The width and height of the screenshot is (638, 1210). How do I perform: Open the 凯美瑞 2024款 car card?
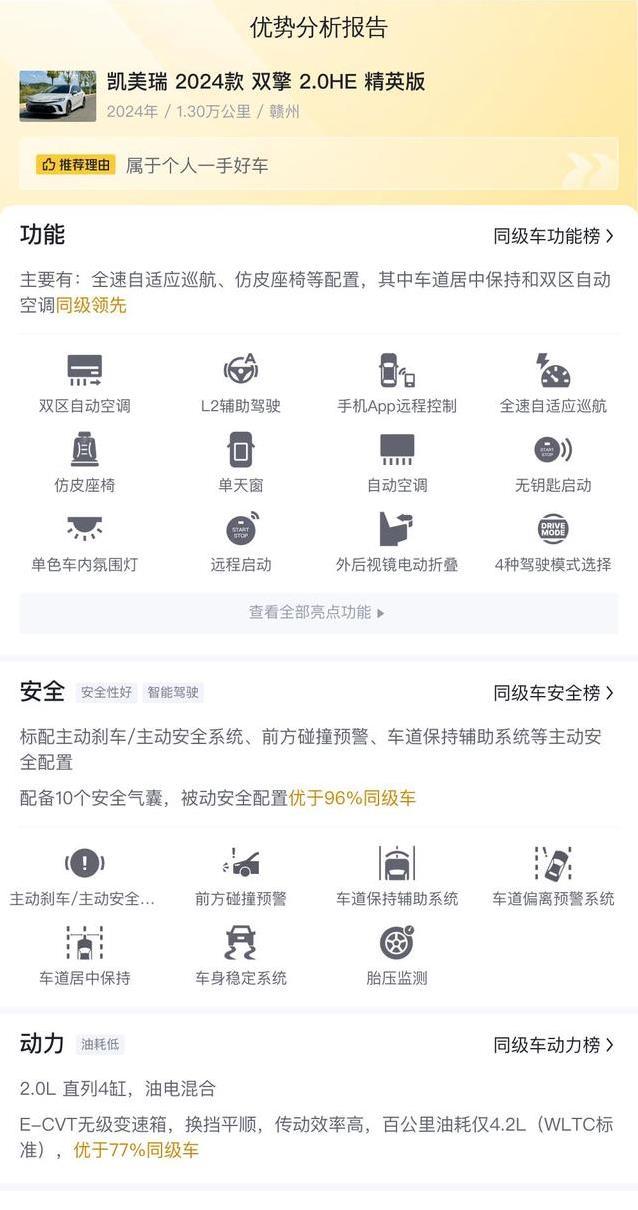(x=318, y=95)
